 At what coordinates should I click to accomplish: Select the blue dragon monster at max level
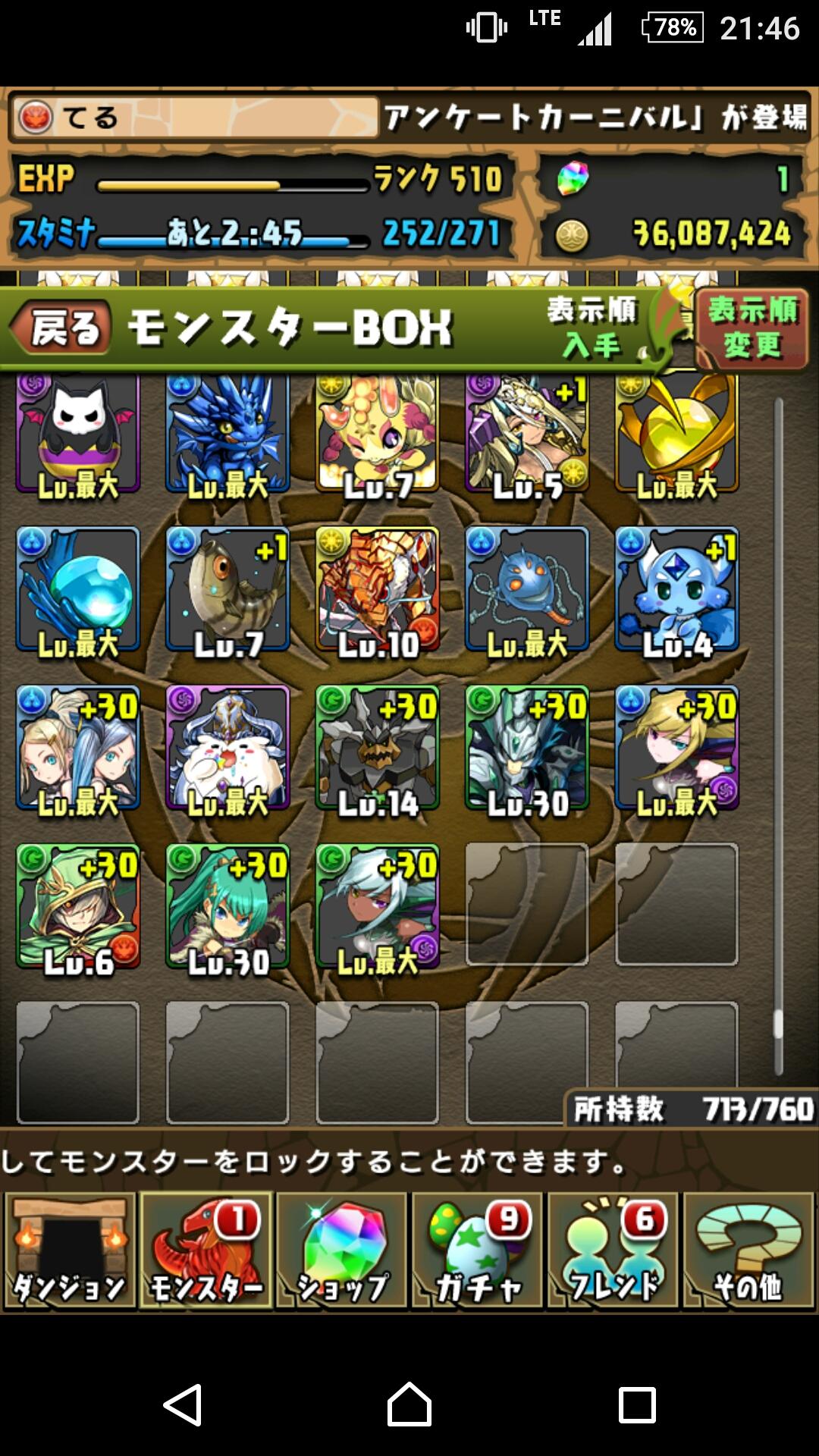(227, 434)
